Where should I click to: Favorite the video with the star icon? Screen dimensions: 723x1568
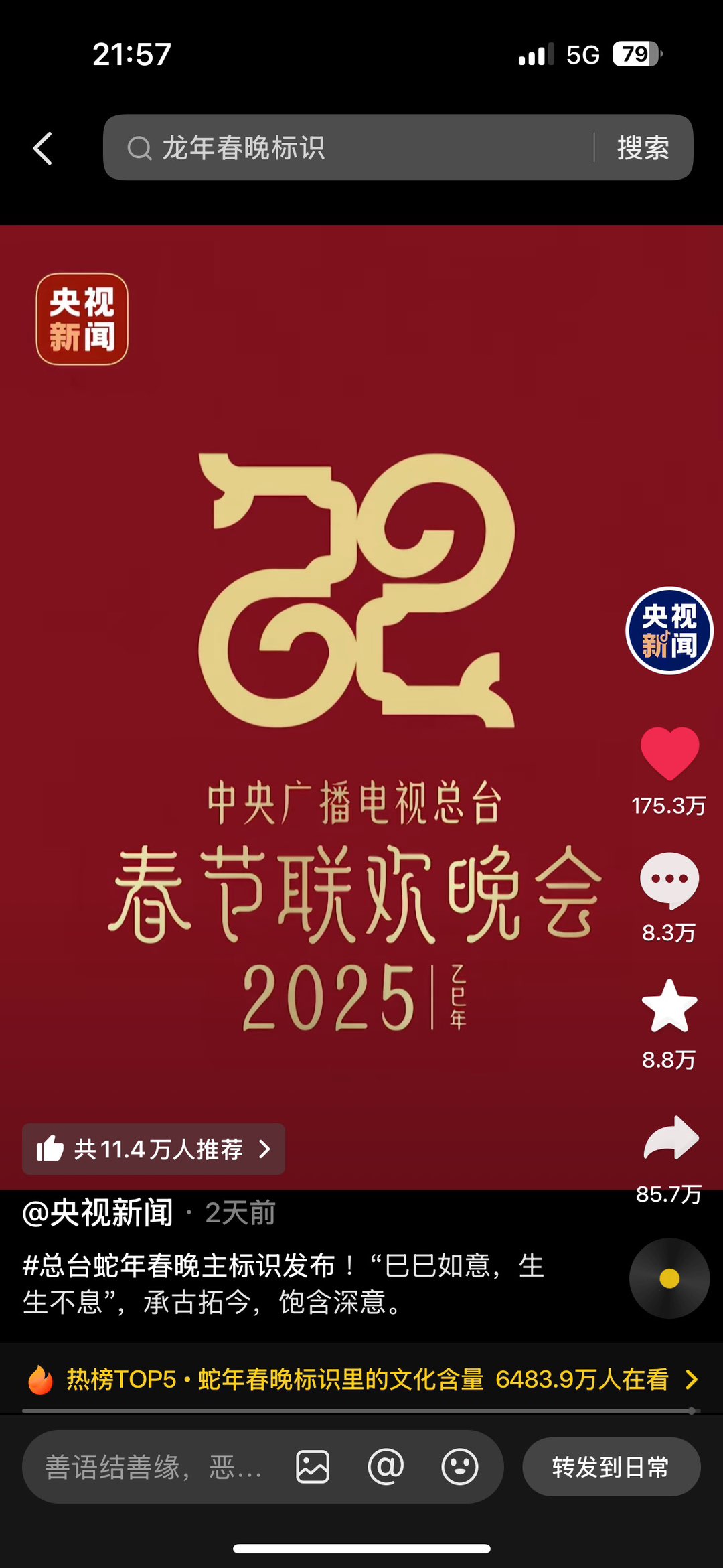click(x=669, y=1006)
